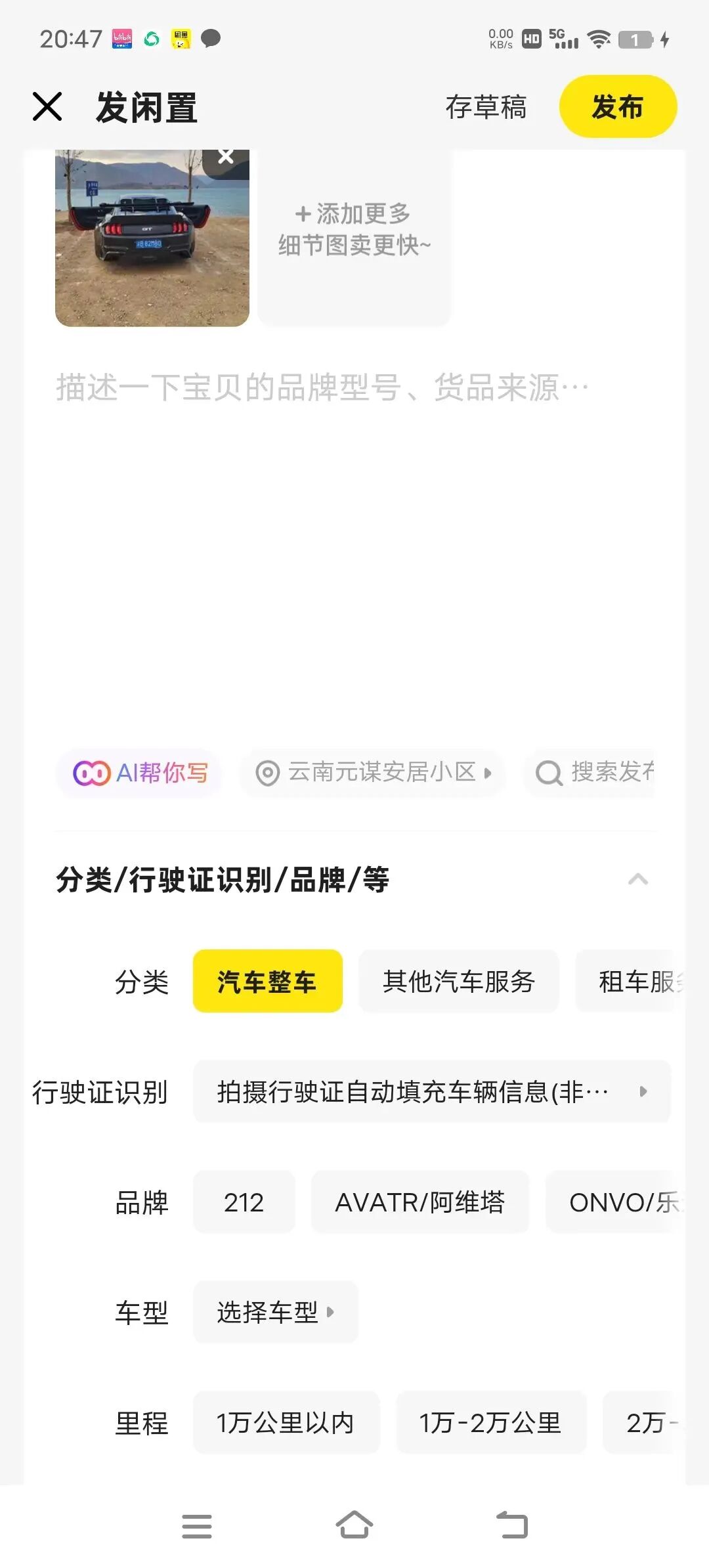The image size is (709, 1568).
Task: Close the 发闲置 posting page
Action: [x=47, y=107]
